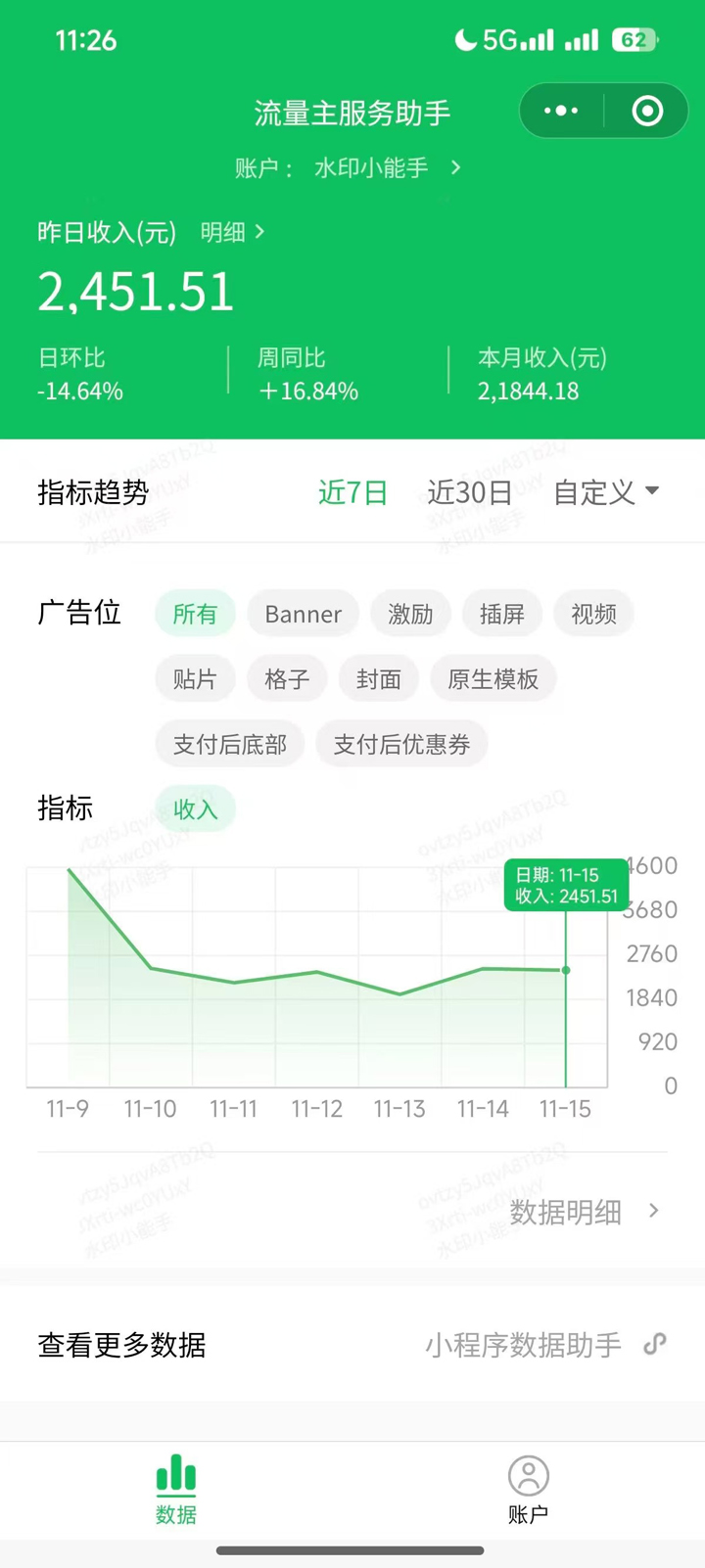The height and width of the screenshot is (1568, 705).
Task: Filter by 插屏 ad slot
Action: pos(502,614)
